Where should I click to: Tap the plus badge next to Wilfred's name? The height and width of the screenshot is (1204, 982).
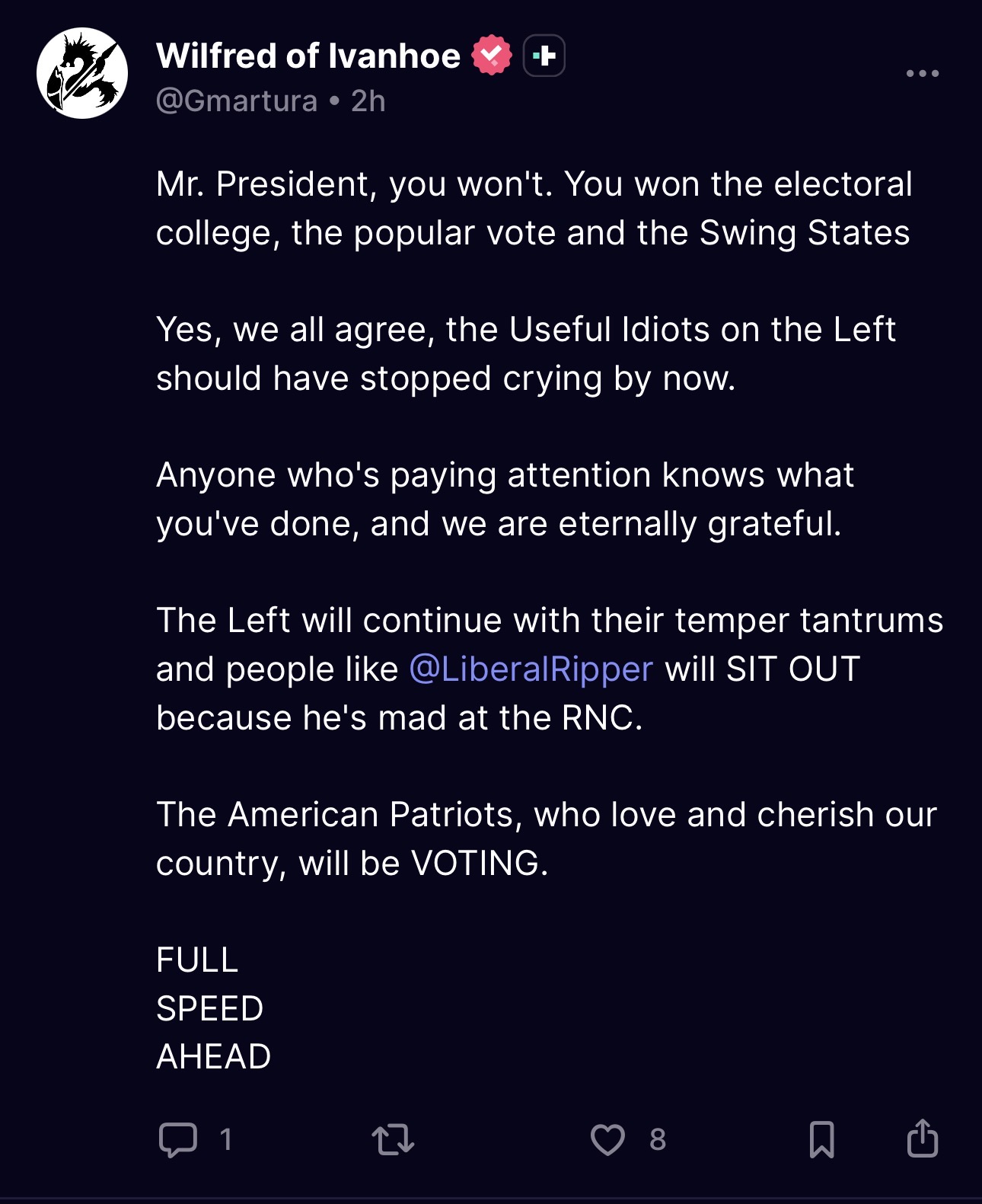tap(544, 56)
